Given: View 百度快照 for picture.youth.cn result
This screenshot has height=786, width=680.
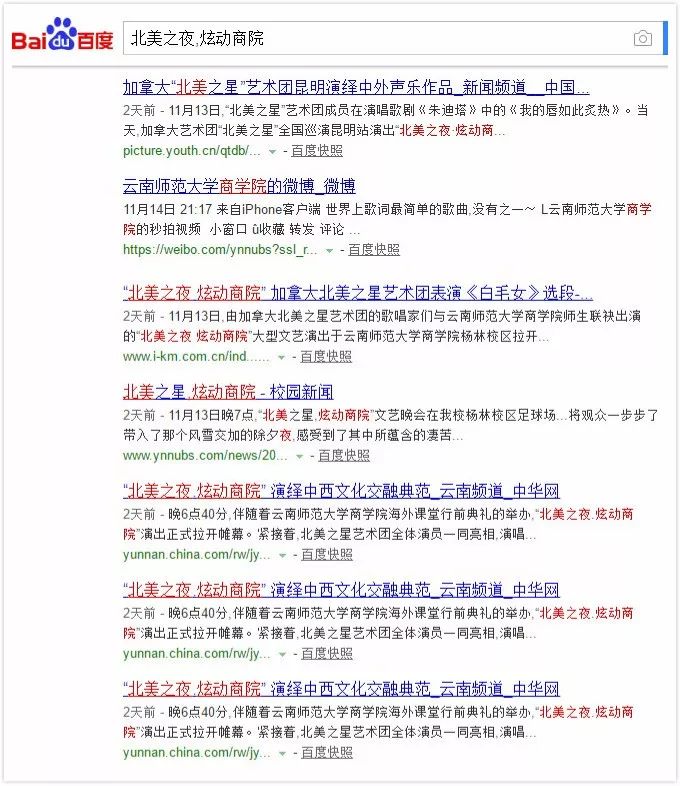Looking at the screenshot, I should tap(317, 151).
